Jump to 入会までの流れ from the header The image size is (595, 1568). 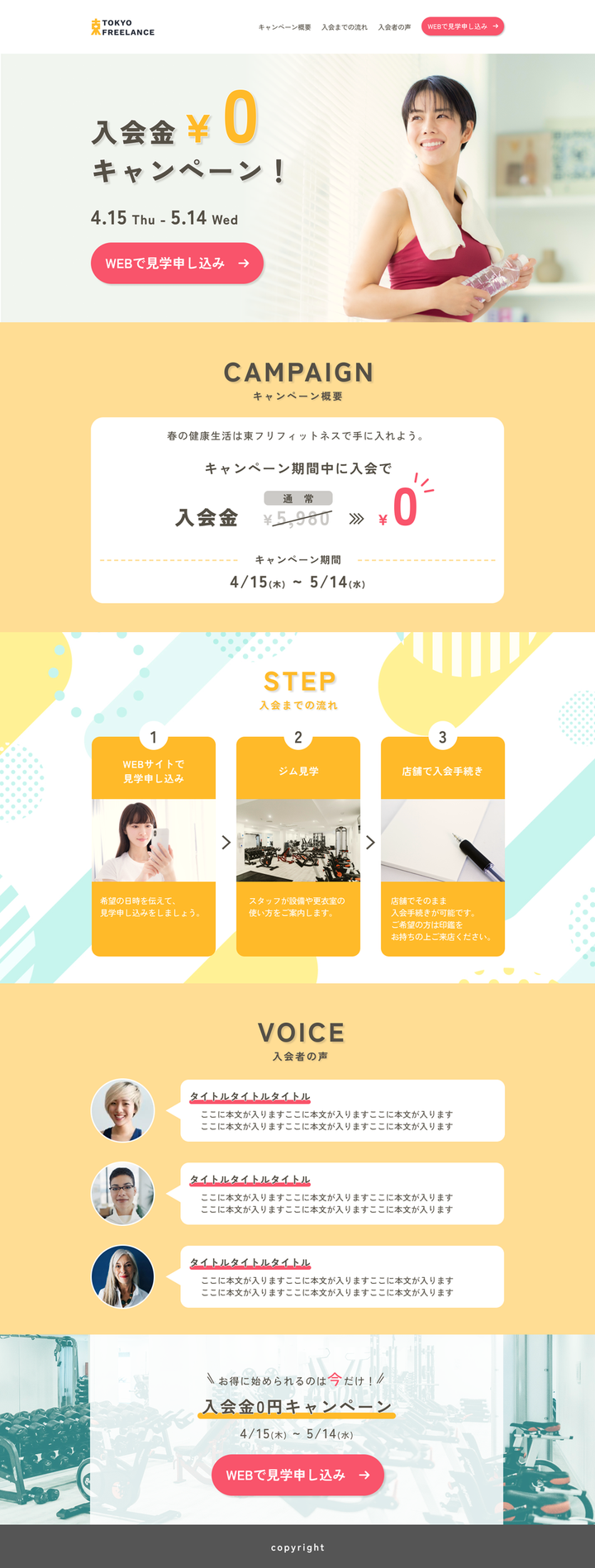[345, 27]
